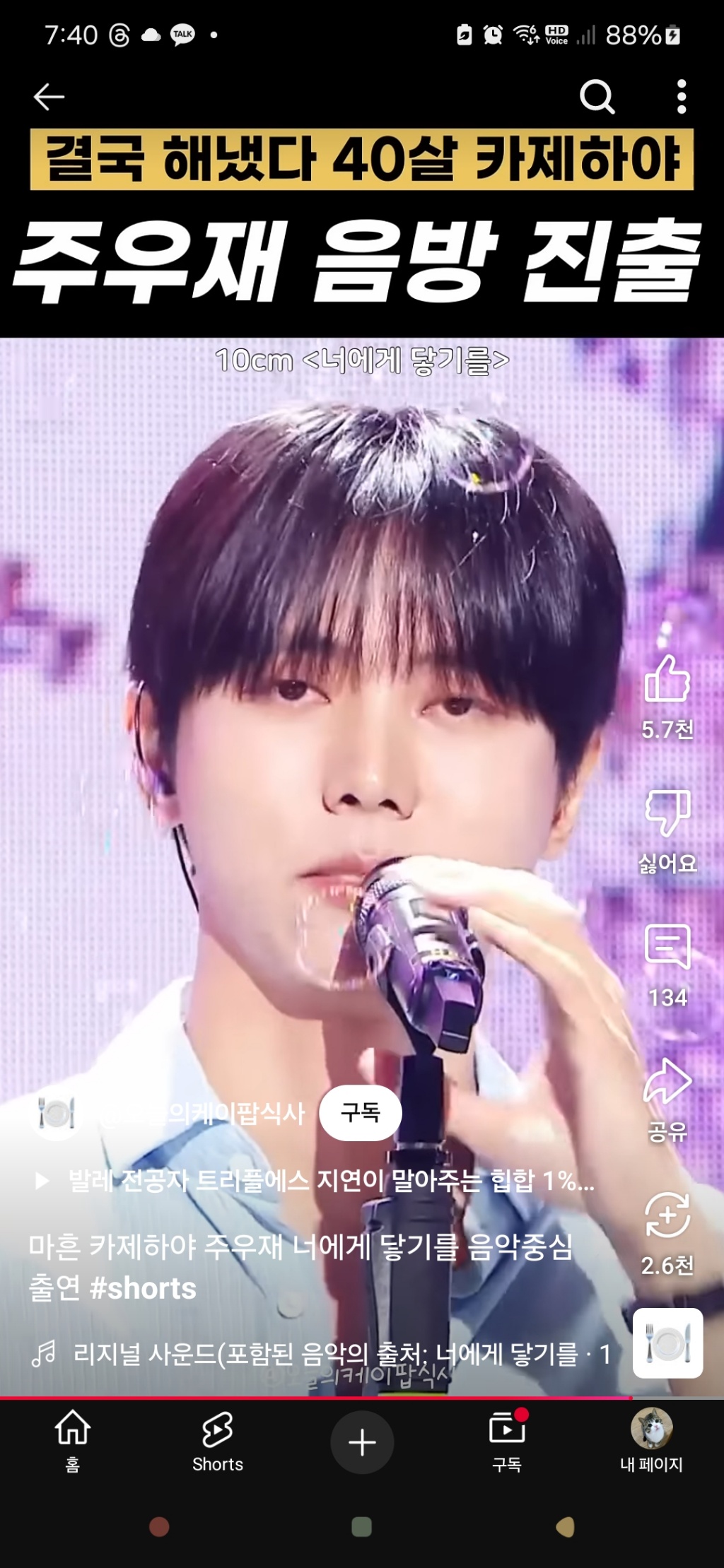Open the three-dot overflow menu

click(681, 97)
